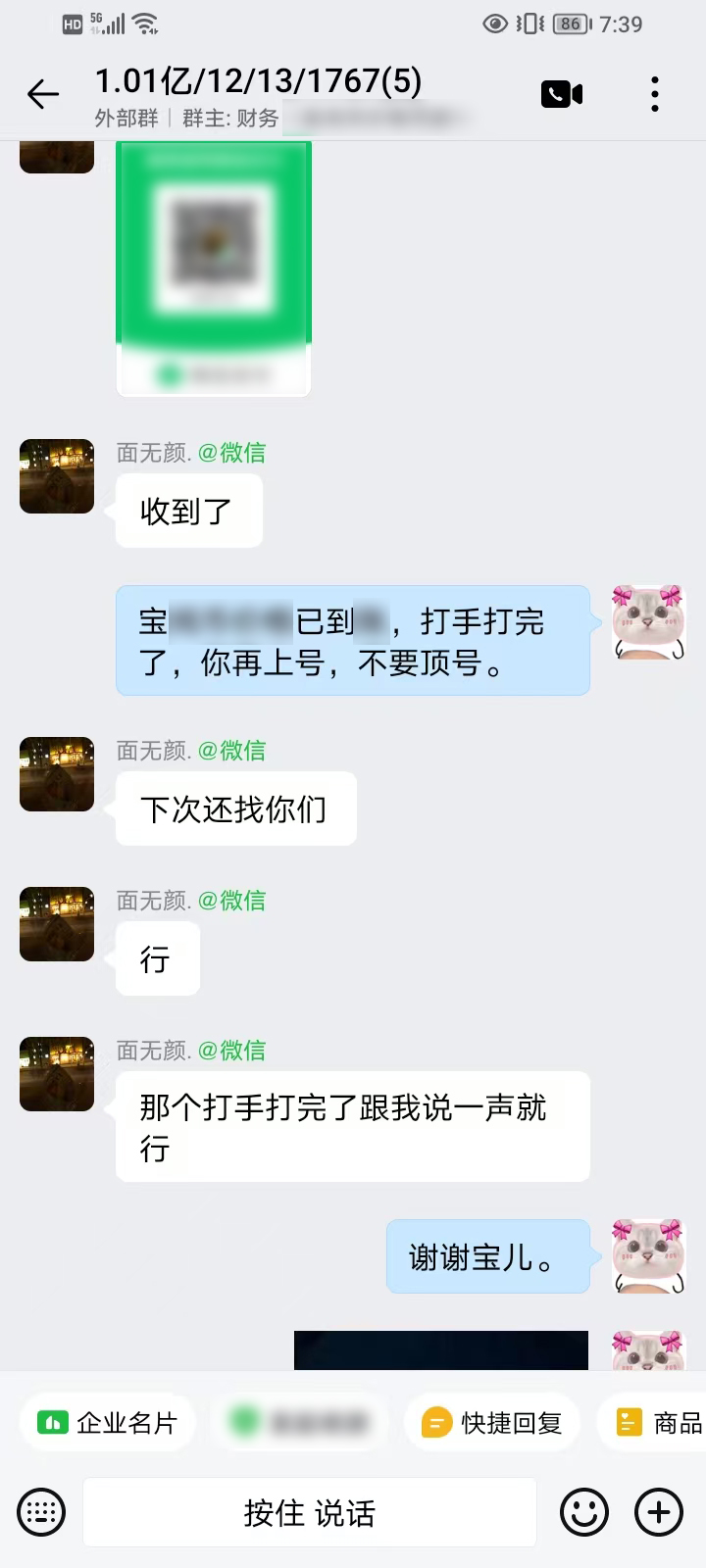Open the chat overflow menu
The width and height of the screenshot is (706, 1568).
tap(655, 94)
